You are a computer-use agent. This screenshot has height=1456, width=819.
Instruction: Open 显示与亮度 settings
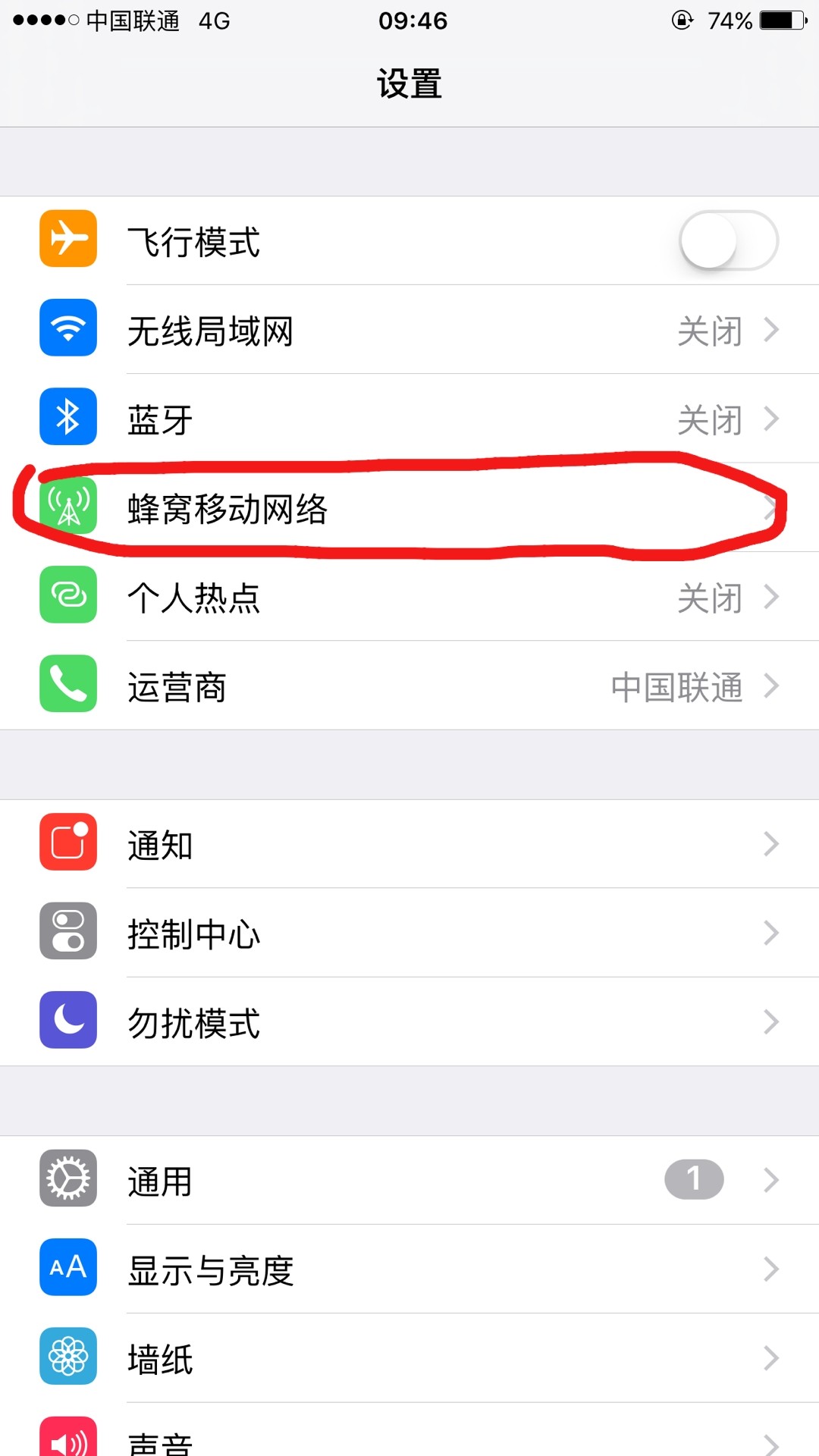(x=409, y=1269)
